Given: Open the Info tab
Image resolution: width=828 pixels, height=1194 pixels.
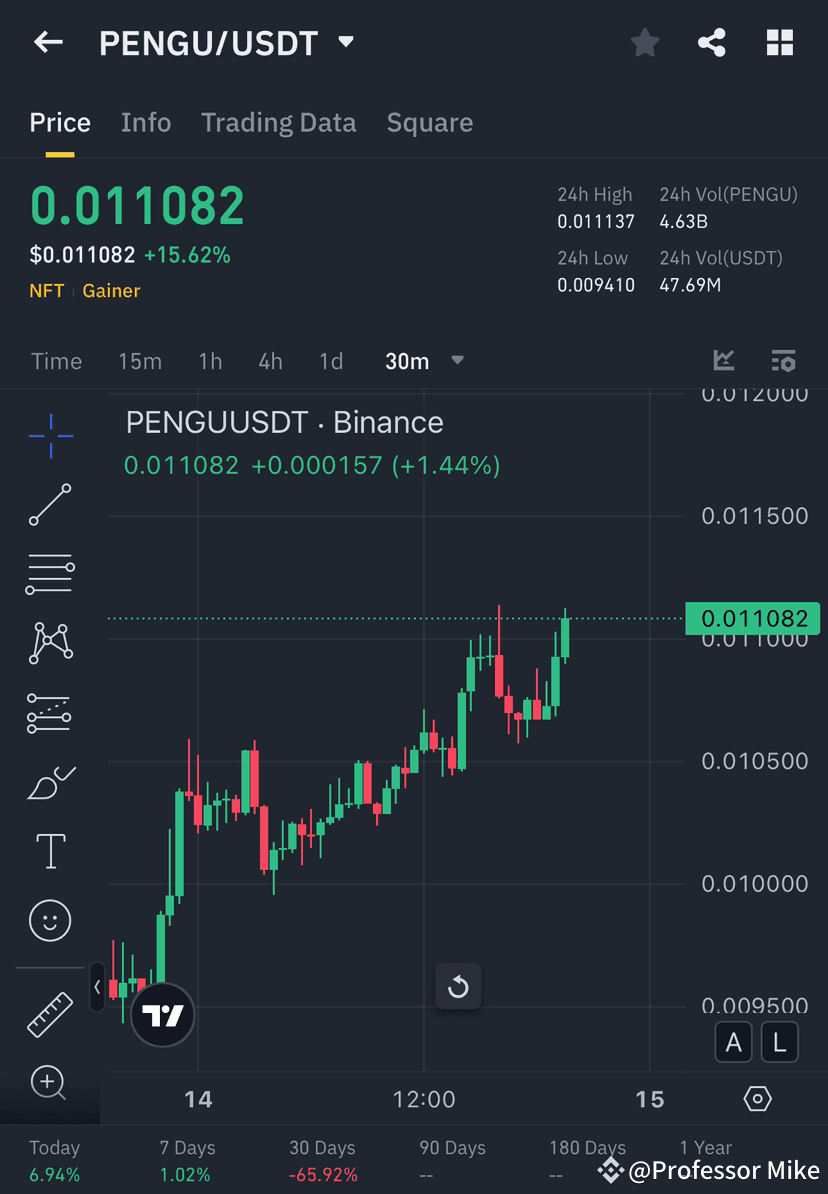Looking at the screenshot, I should coord(146,122).
